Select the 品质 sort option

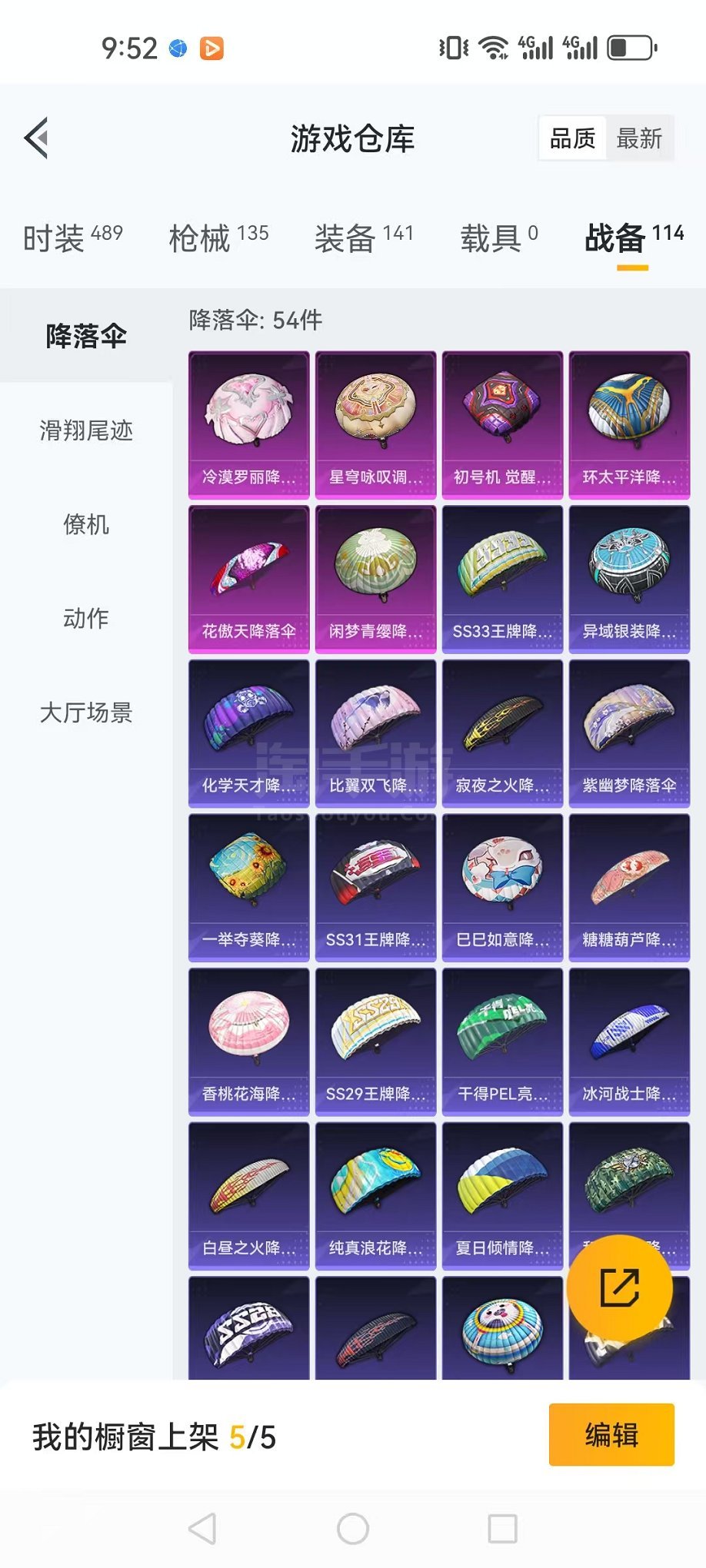pyautogui.click(x=572, y=138)
